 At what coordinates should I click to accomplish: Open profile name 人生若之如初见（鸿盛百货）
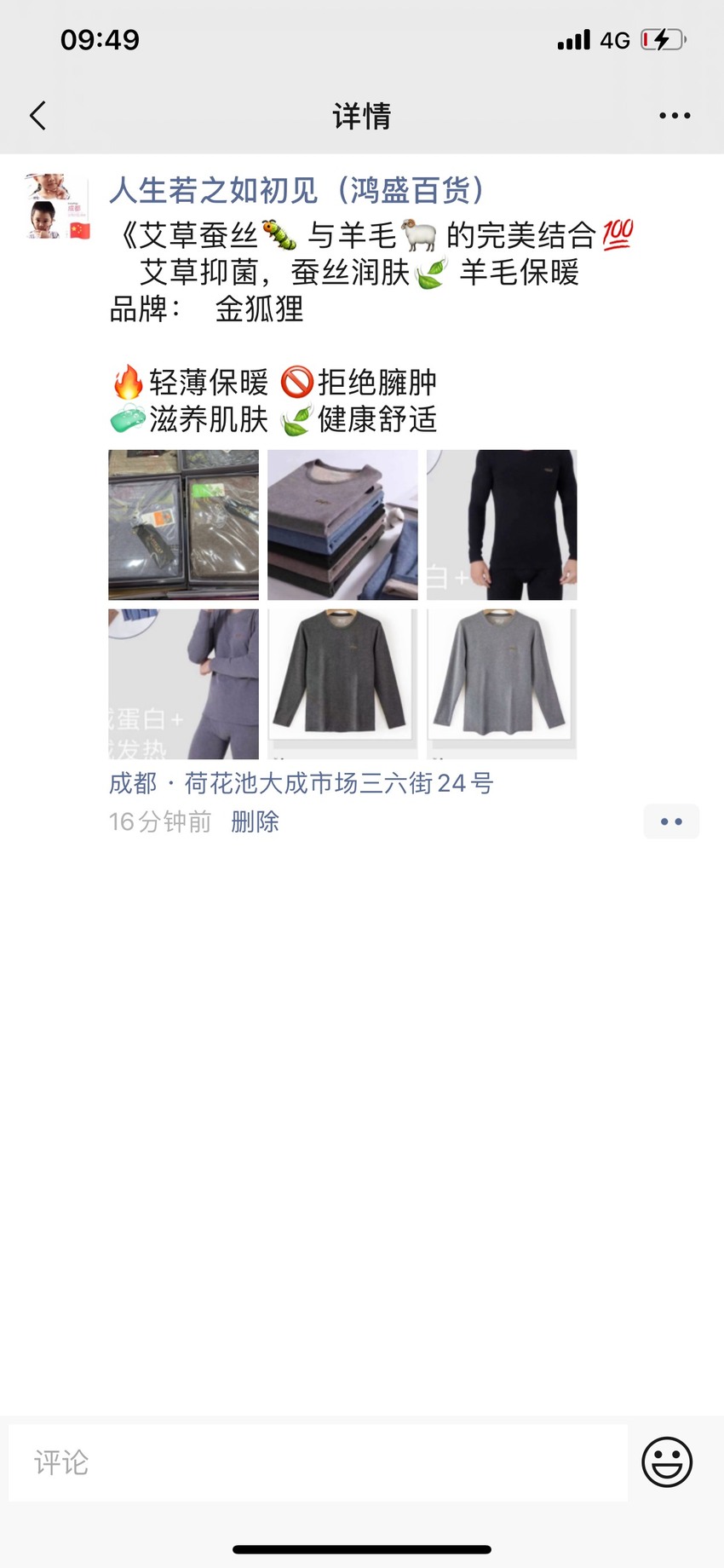point(297,190)
